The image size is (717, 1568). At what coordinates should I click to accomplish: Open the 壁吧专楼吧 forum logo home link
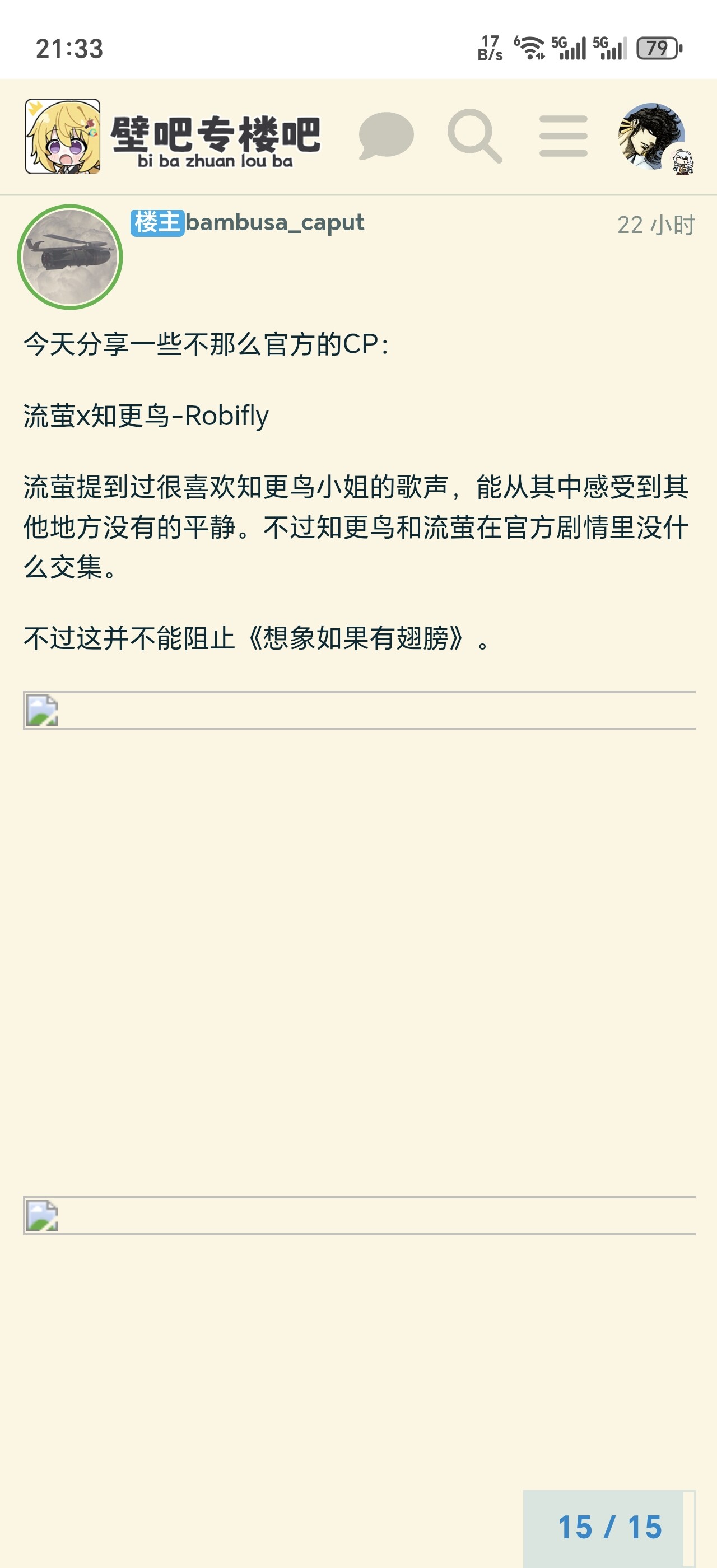pos(173,137)
